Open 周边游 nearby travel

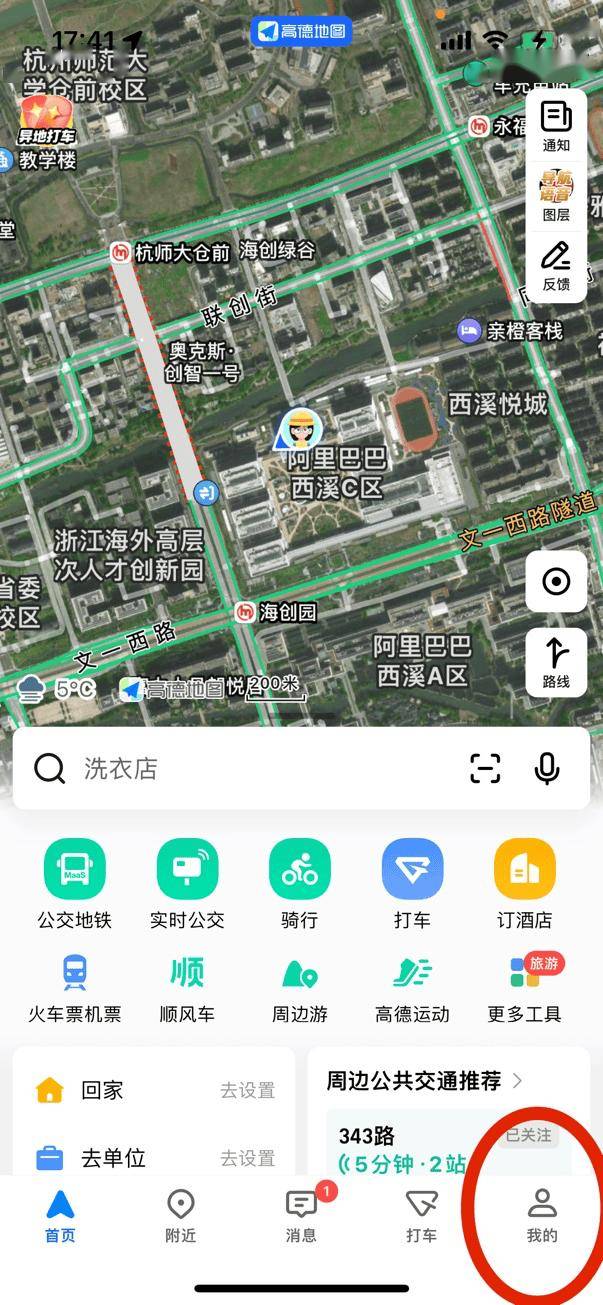tap(299, 988)
